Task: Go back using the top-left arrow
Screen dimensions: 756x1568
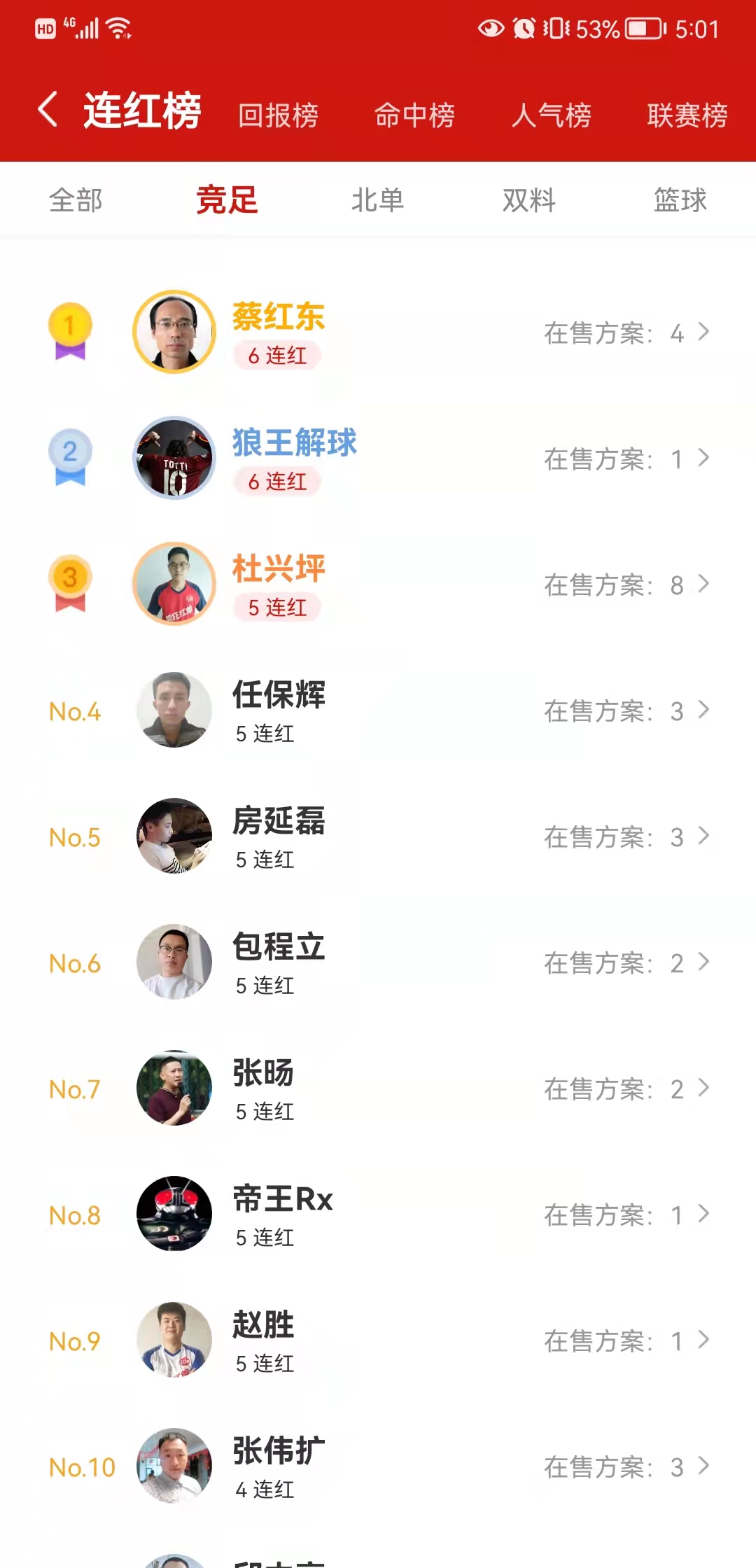Action: click(x=48, y=111)
